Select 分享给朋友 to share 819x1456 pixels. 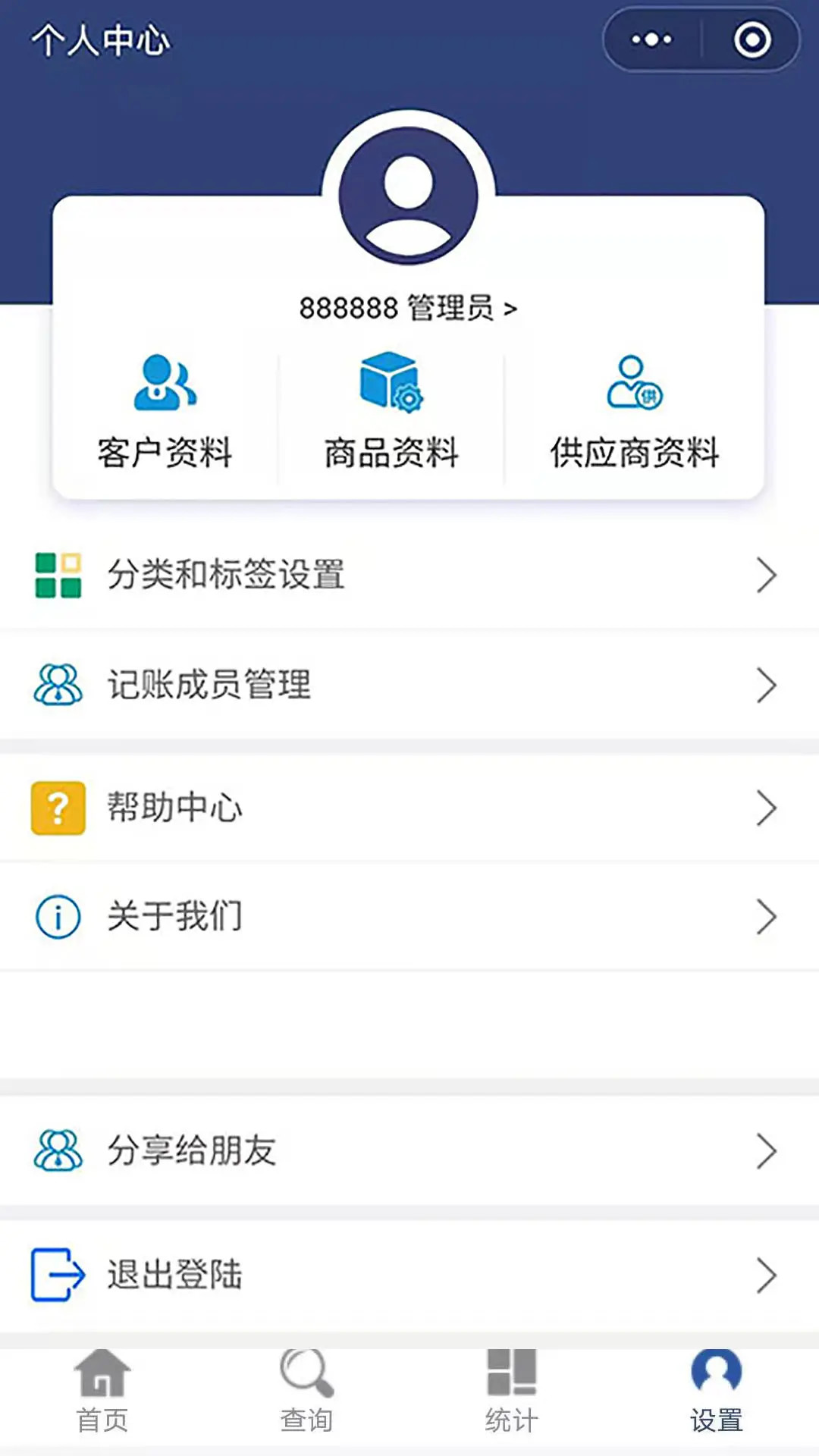click(409, 1150)
